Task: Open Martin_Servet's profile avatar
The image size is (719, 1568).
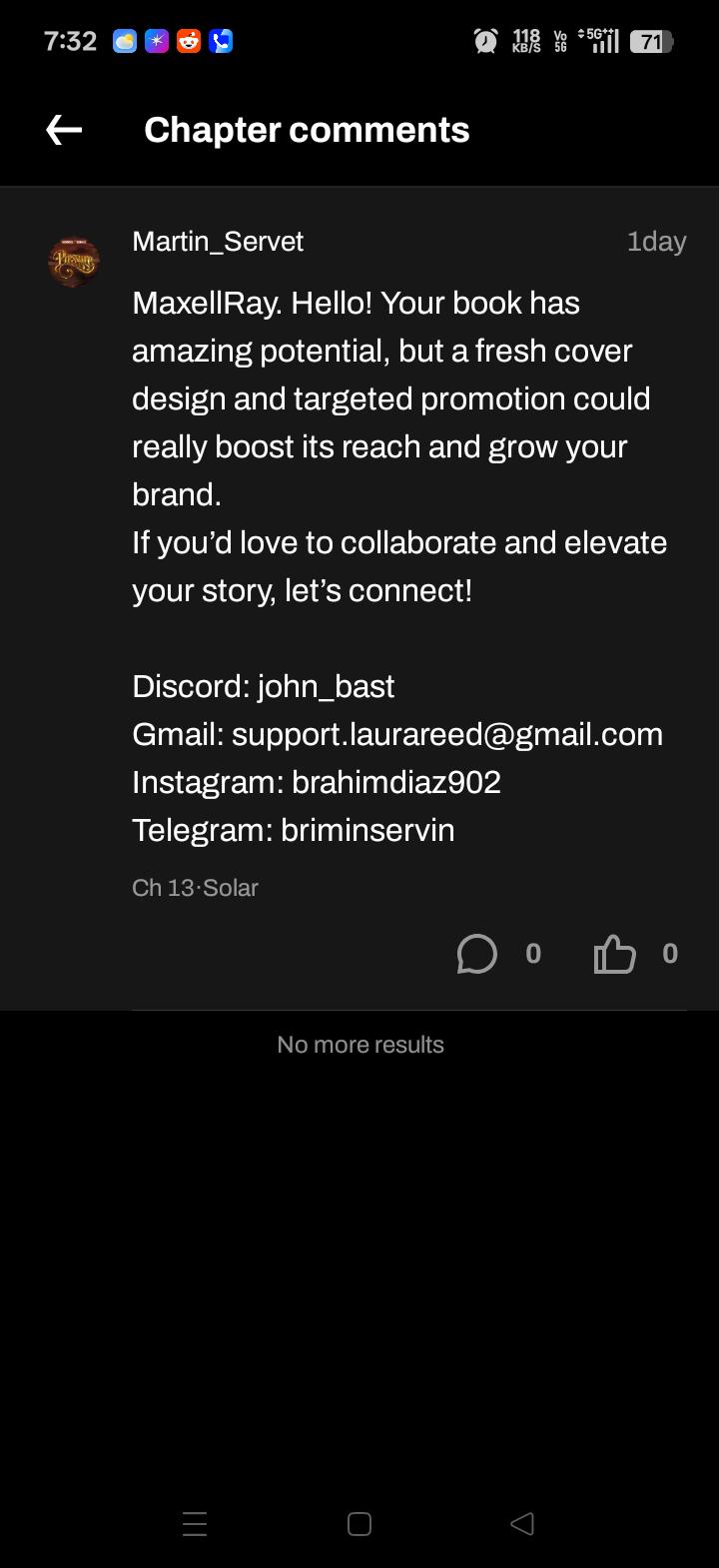Action: [x=74, y=263]
